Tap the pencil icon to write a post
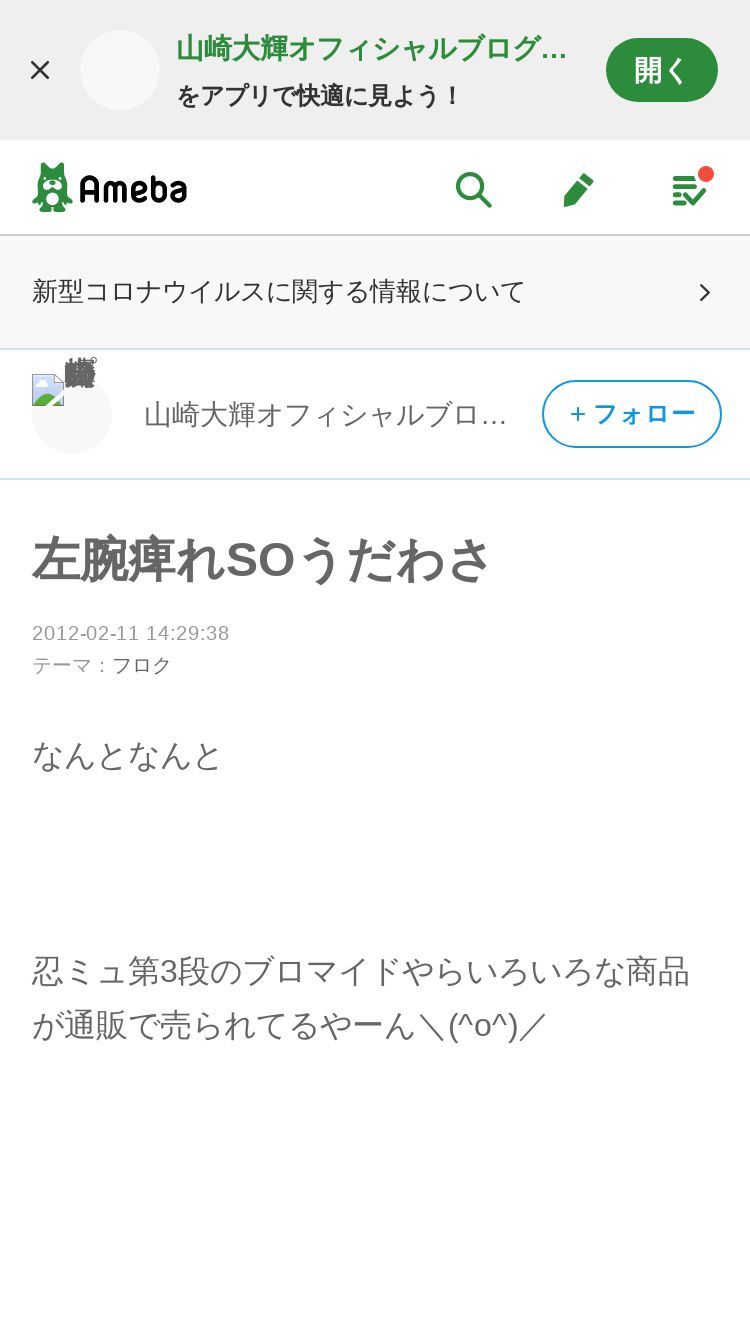 pos(579,189)
